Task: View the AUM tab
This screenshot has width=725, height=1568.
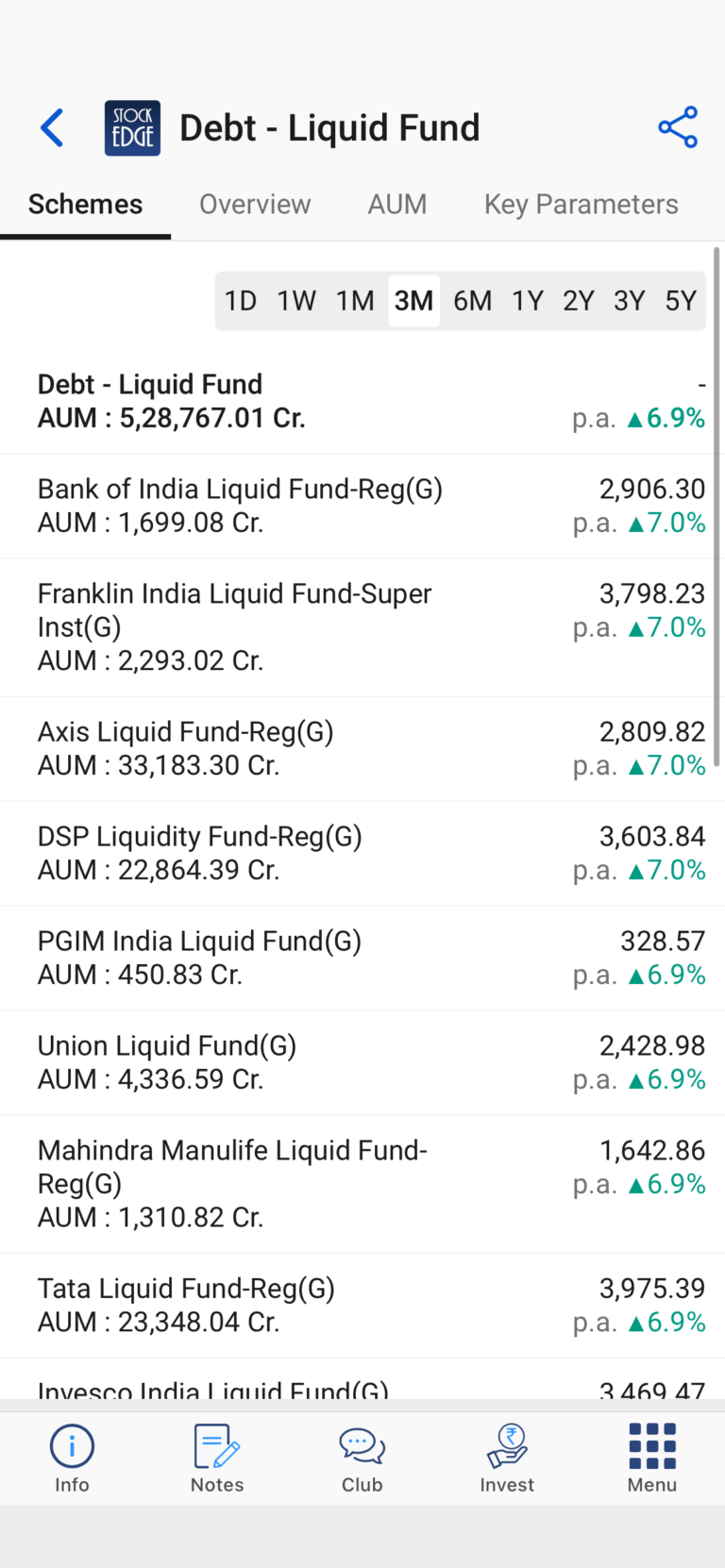Action: click(x=397, y=204)
